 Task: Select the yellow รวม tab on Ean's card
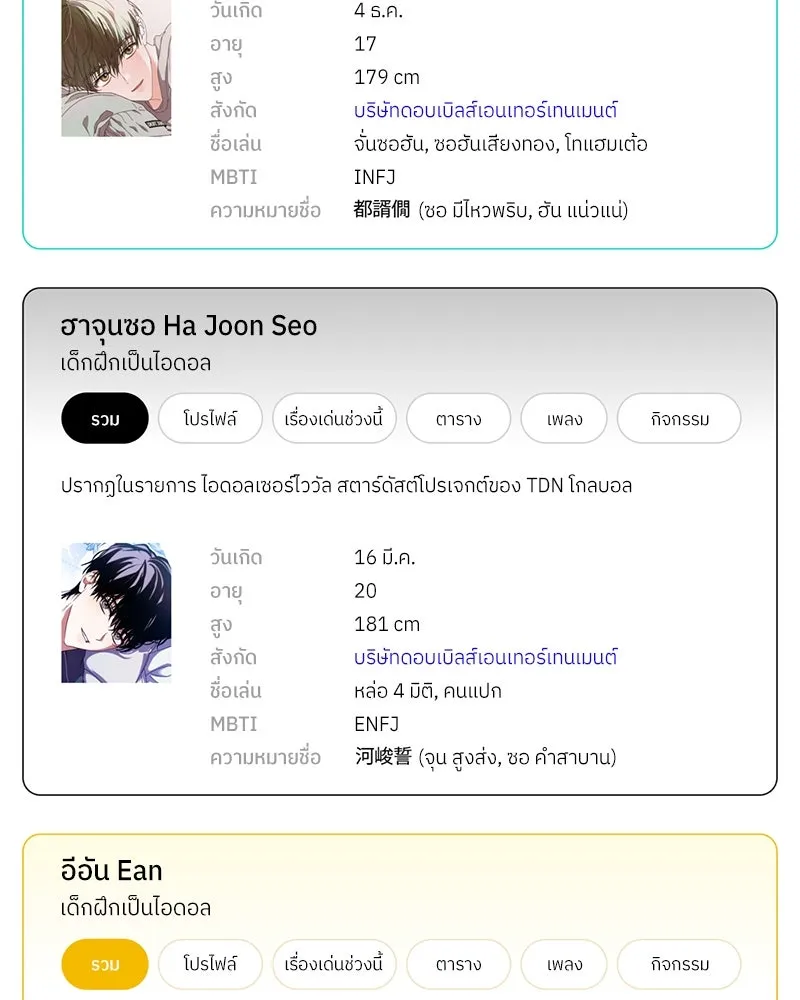click(x=104, y=964)
